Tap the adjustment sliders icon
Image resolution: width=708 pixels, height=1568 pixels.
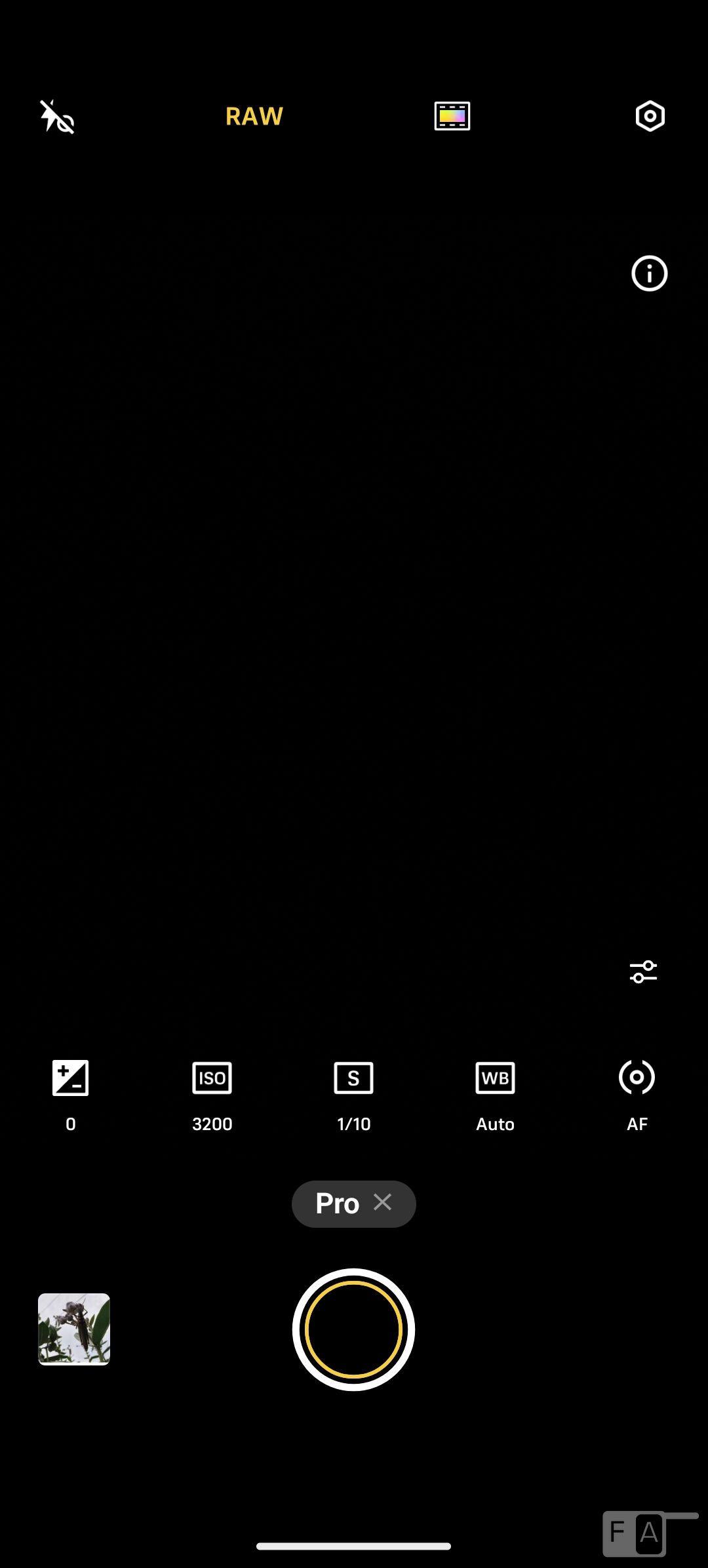(644, 971)
